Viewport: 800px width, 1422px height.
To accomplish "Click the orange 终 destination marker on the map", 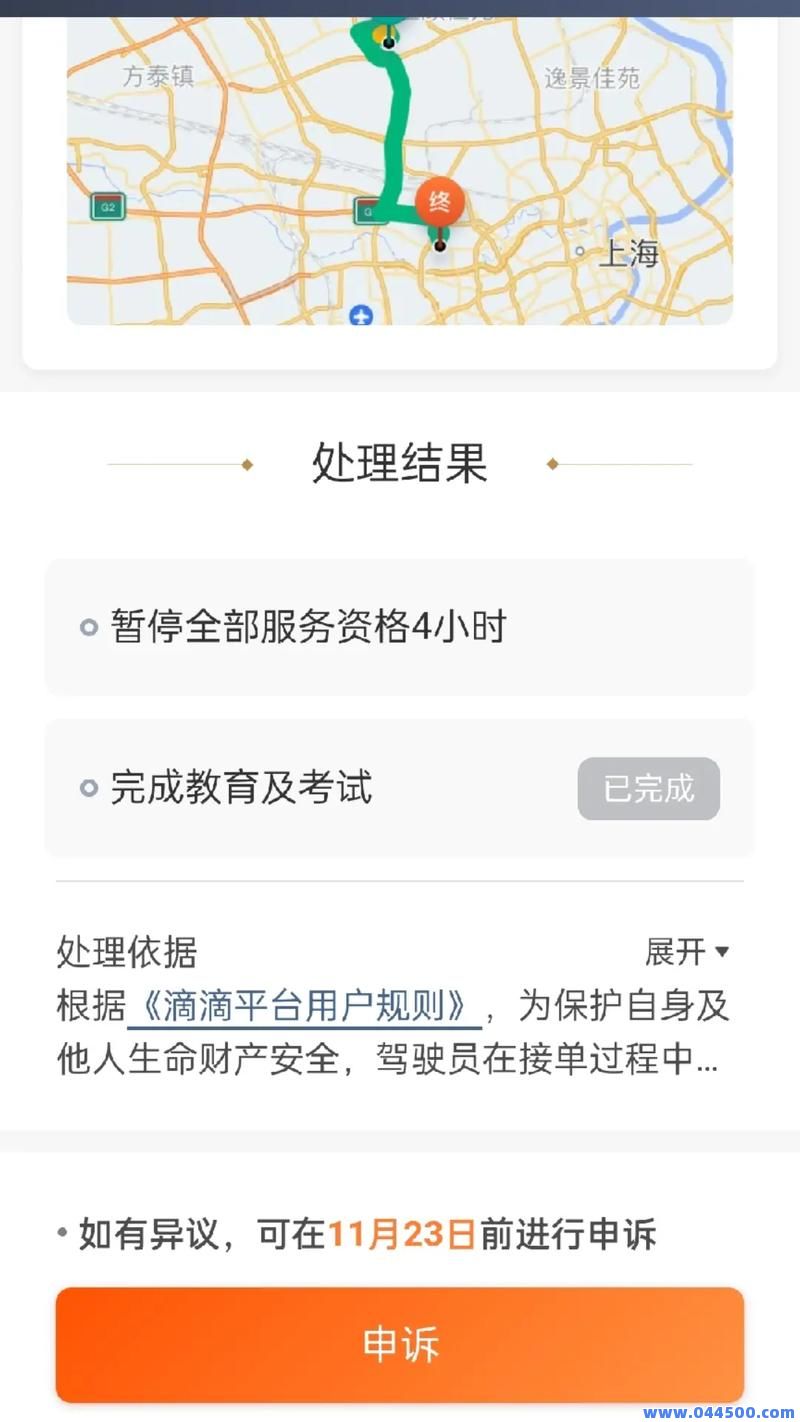I will [x=437, y=202].
